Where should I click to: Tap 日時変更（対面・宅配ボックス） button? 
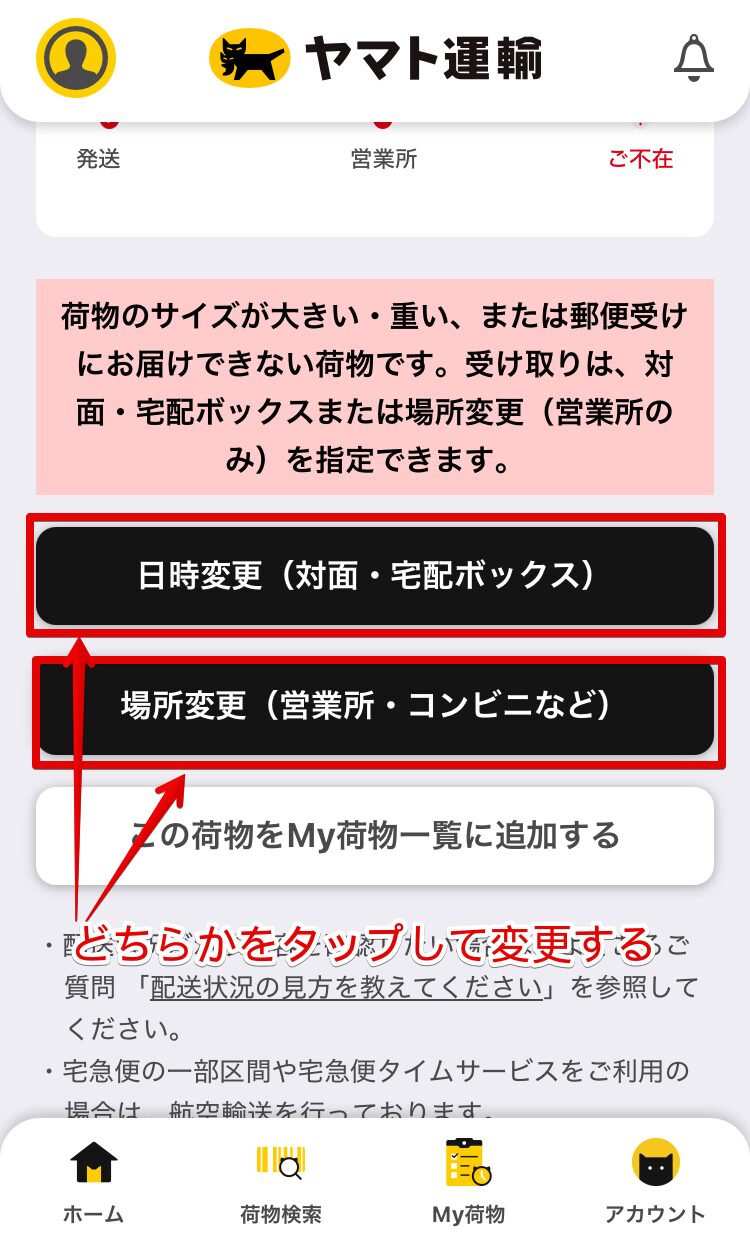coord(375,576)
